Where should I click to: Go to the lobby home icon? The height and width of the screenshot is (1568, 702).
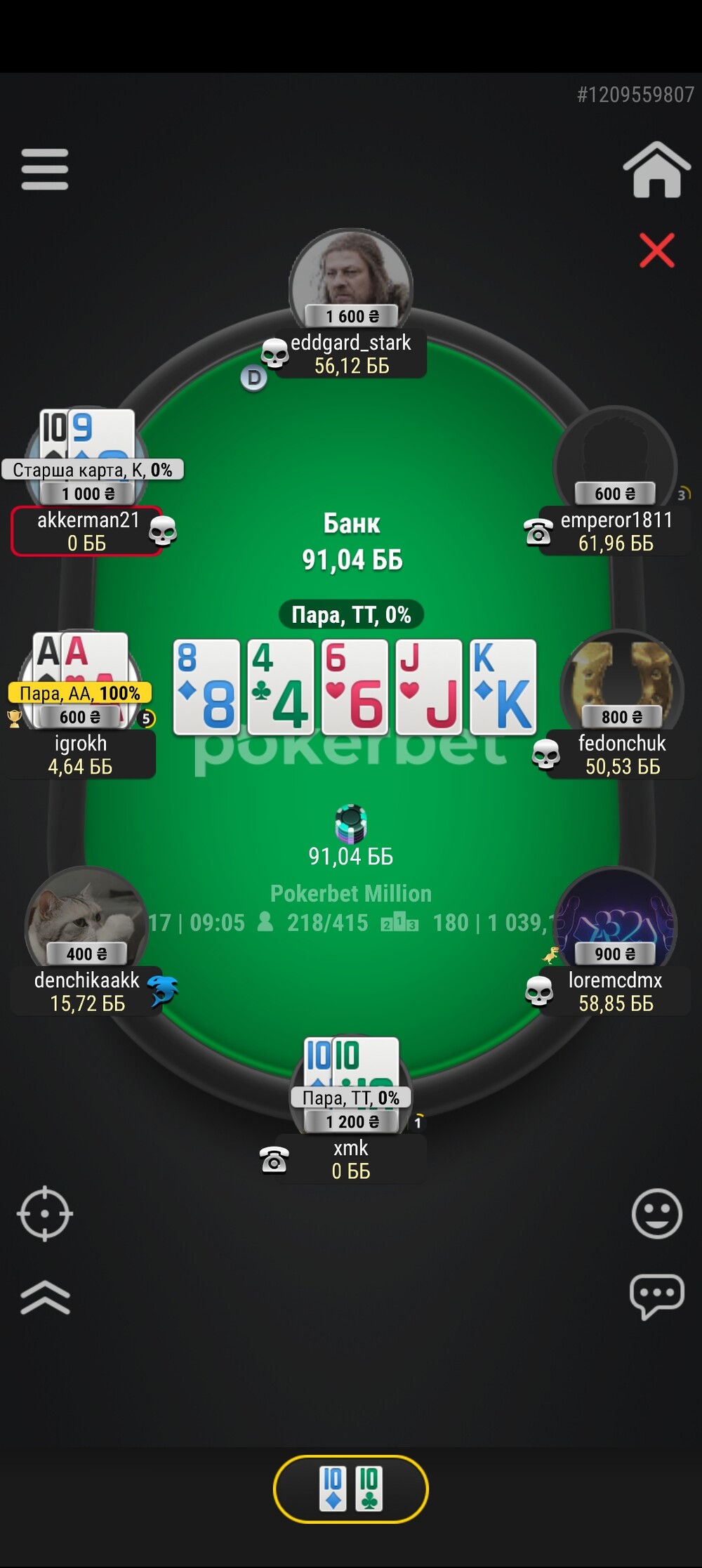[x=656, y=170]
